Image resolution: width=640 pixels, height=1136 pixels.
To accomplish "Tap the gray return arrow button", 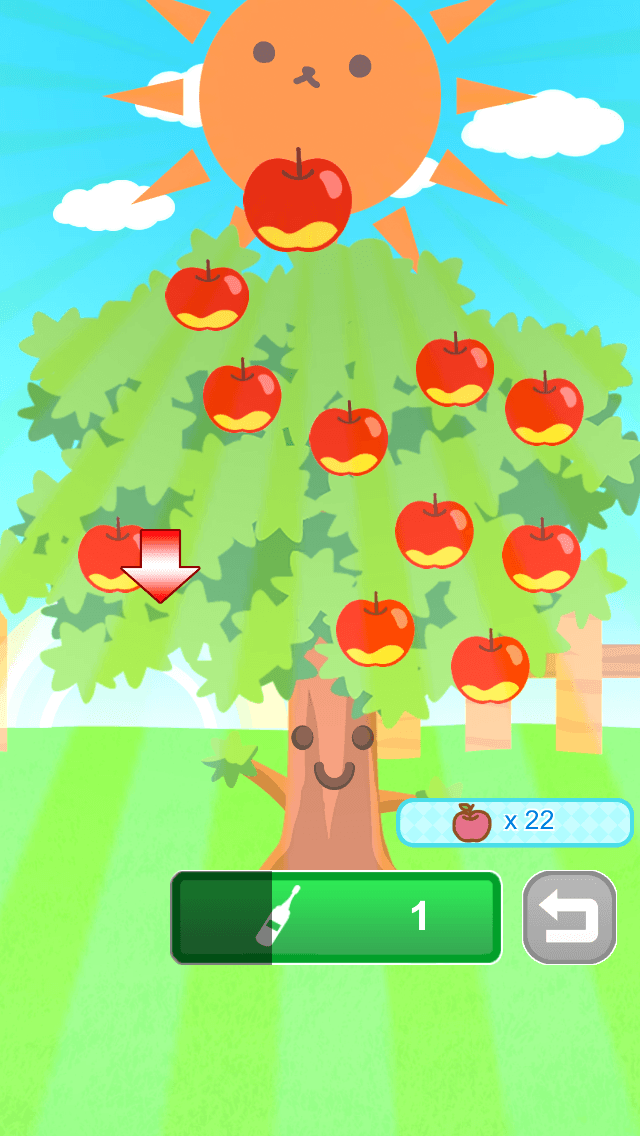I will coord(570,917).
